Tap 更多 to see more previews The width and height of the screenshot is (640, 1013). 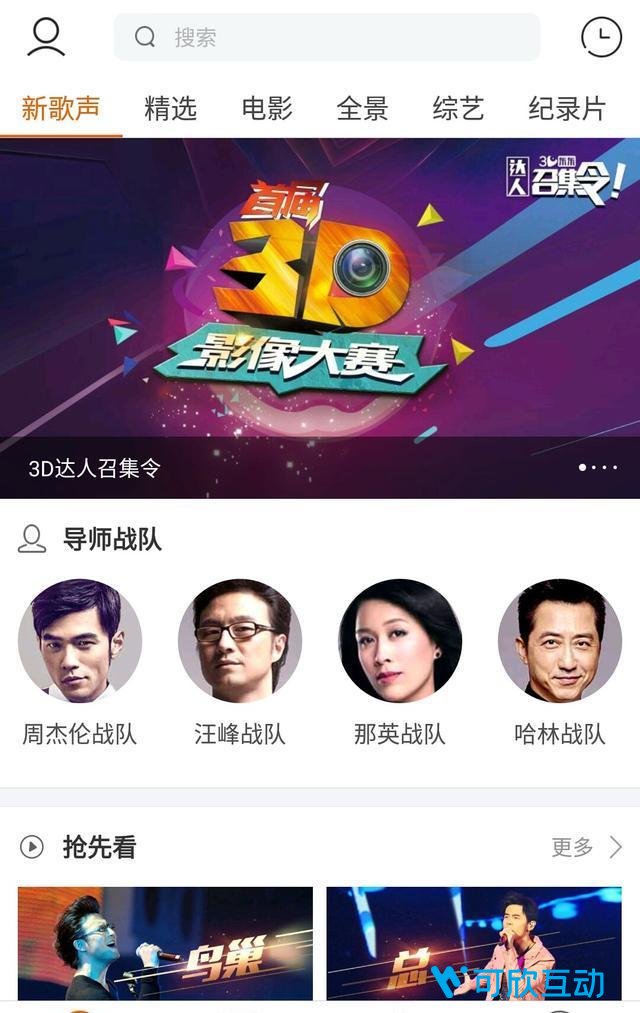(x=587, y=848)
